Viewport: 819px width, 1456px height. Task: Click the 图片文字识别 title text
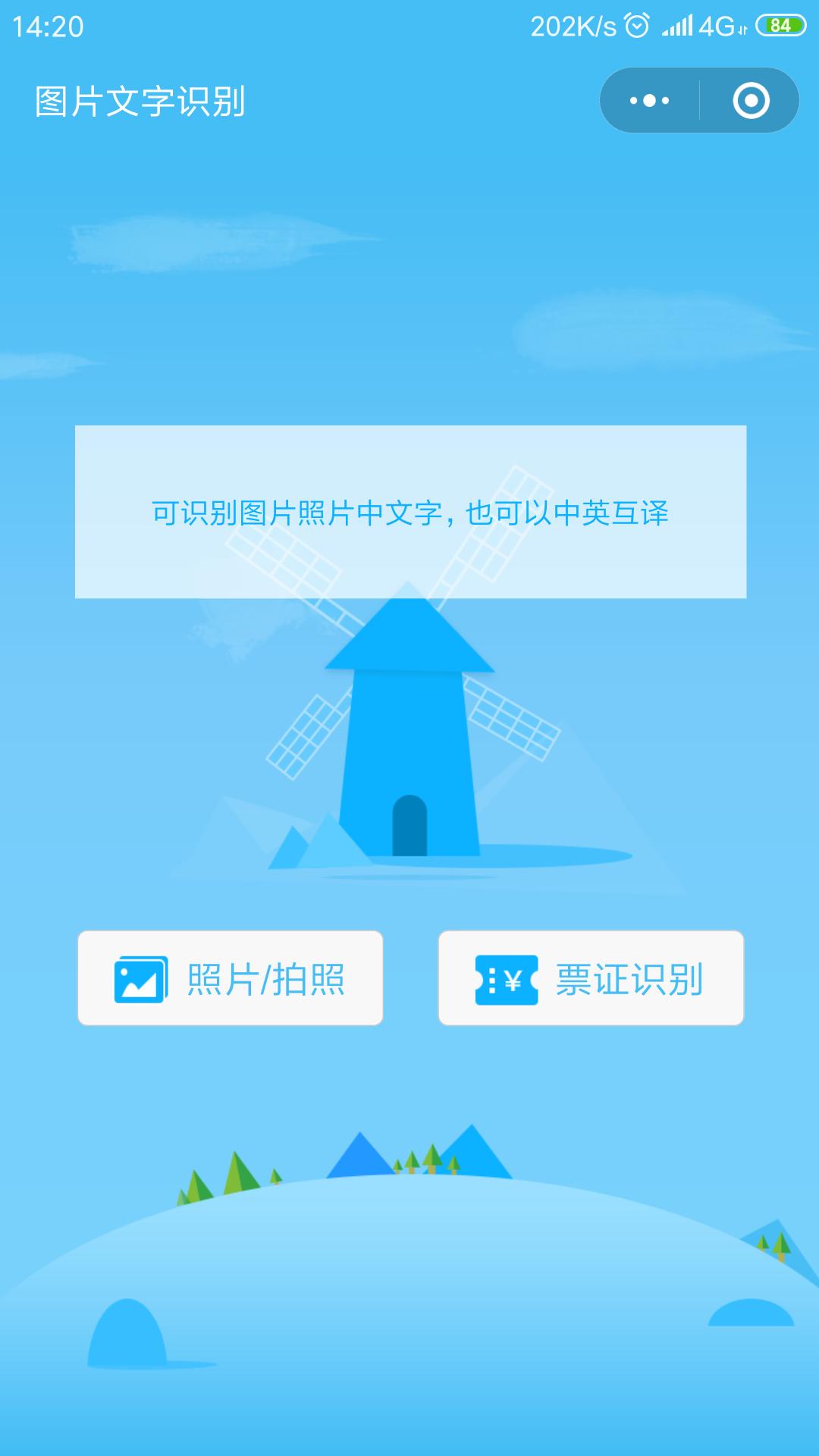tap(141, 99)
